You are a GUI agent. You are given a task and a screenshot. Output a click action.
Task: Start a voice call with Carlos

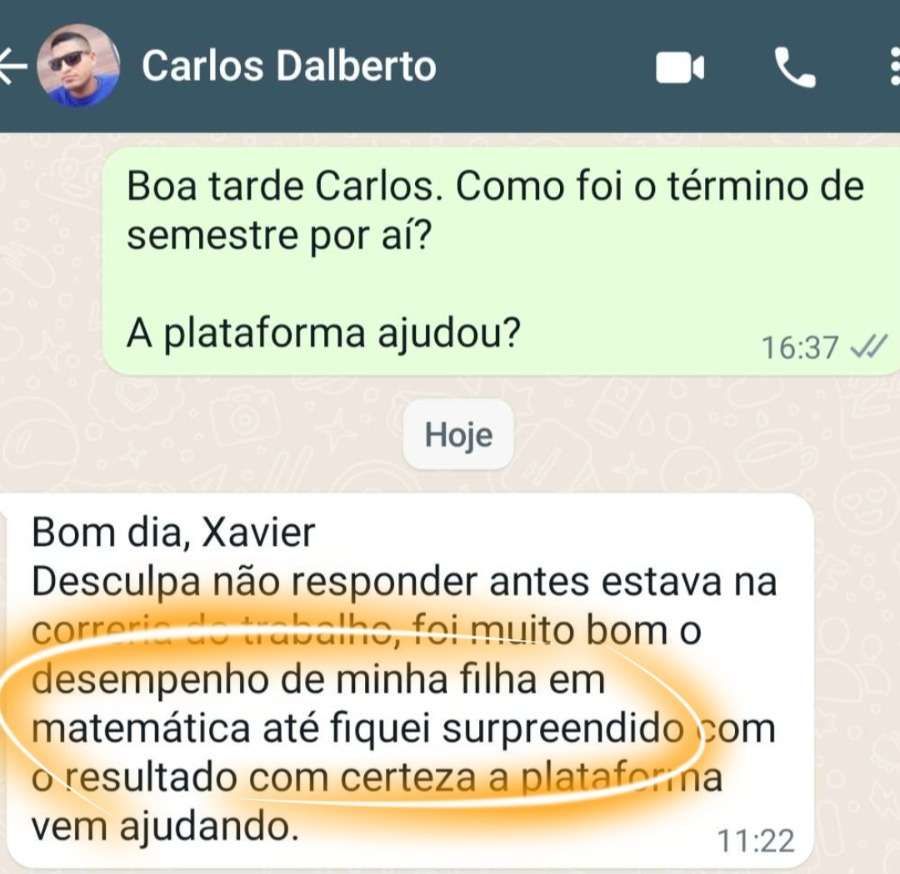pyautogui.click(x=795, y=68)
